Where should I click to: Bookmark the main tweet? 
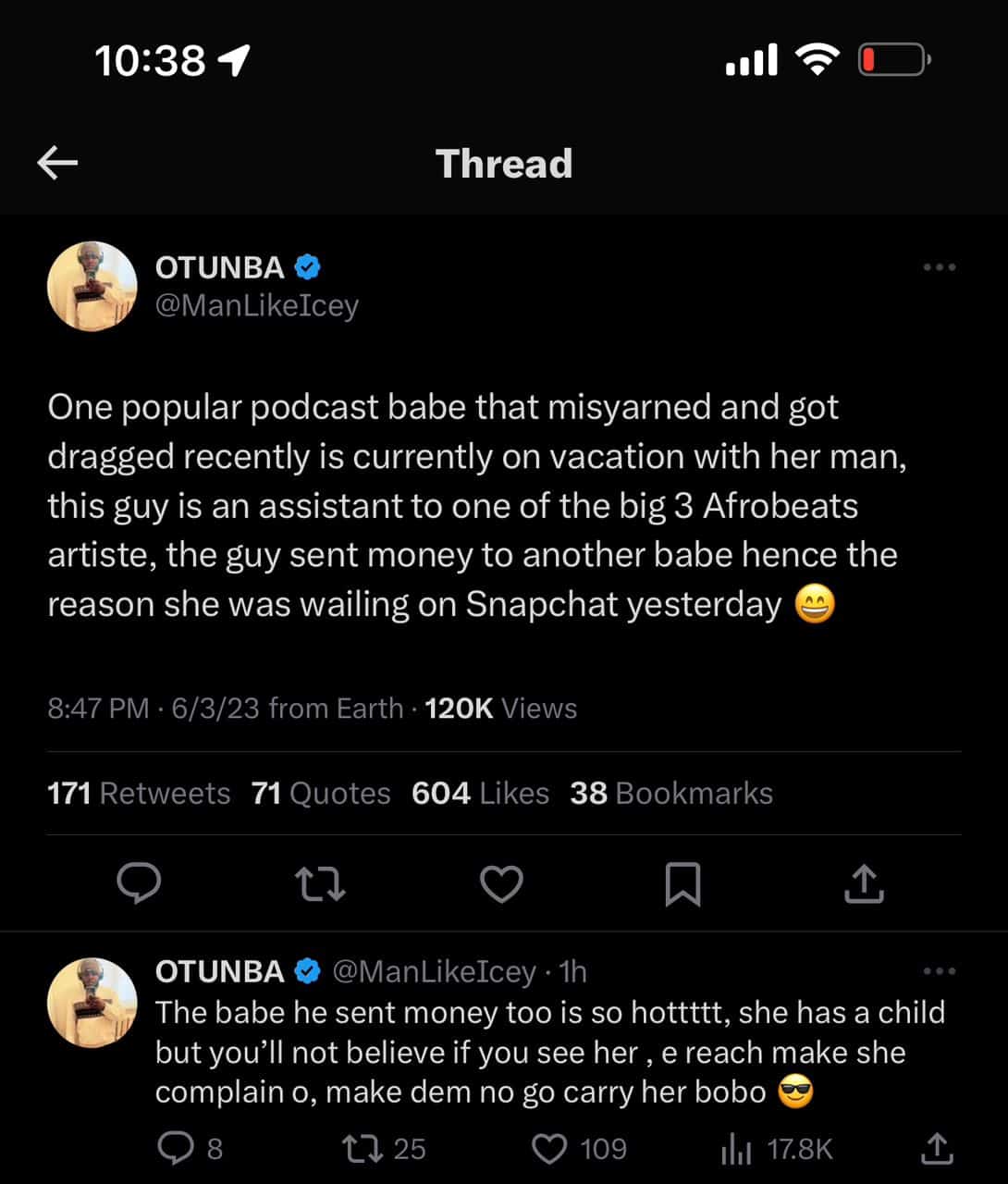point(682,884)
